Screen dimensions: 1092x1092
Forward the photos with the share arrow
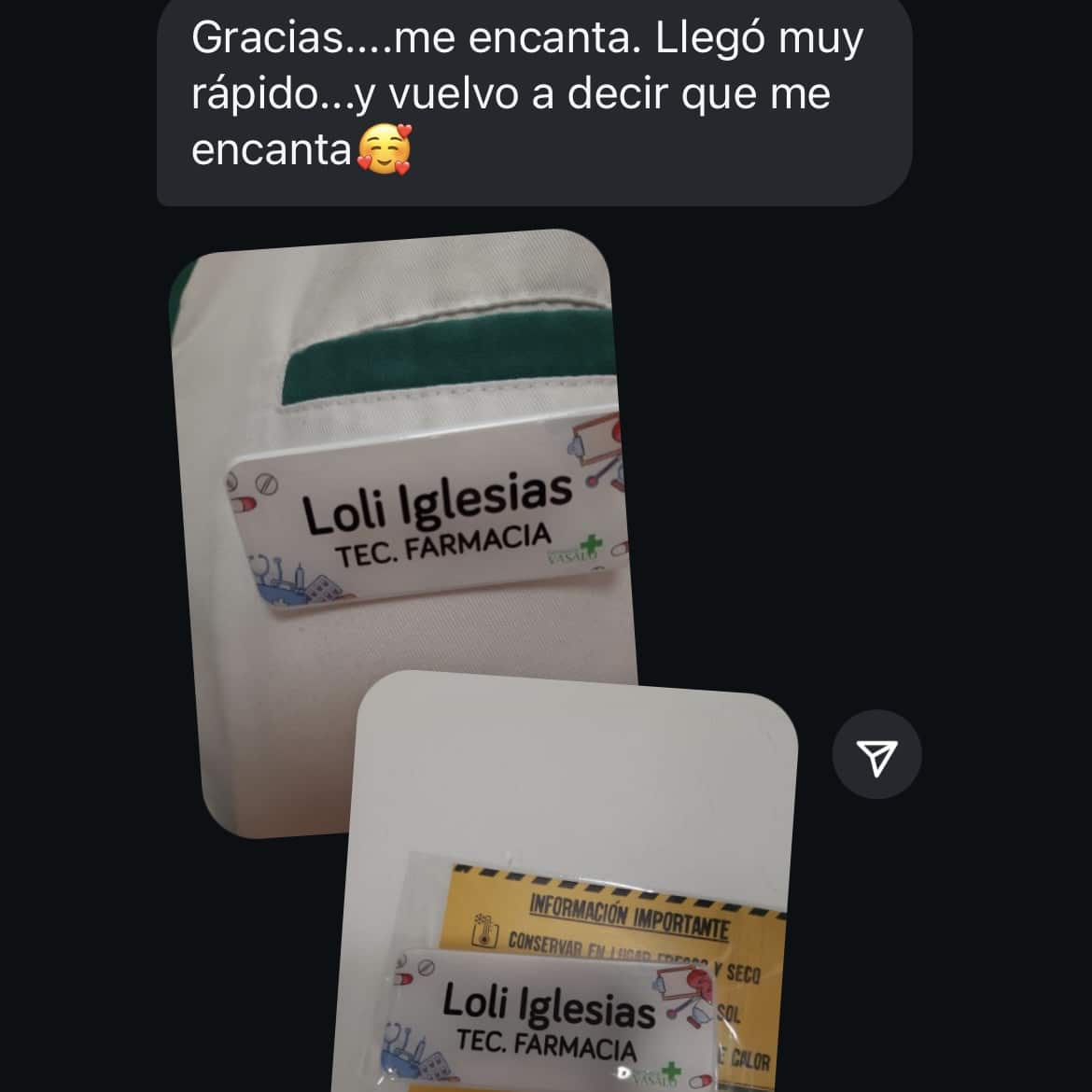876,755
